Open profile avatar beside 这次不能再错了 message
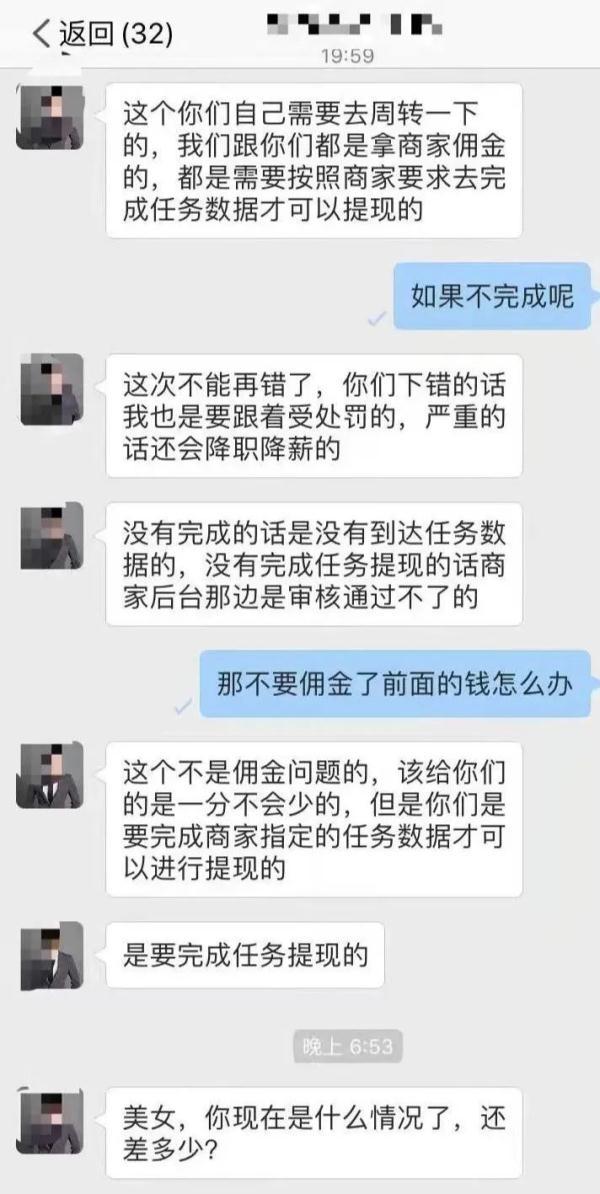The width and height of the screenshot is (600, 1194). 51,390
